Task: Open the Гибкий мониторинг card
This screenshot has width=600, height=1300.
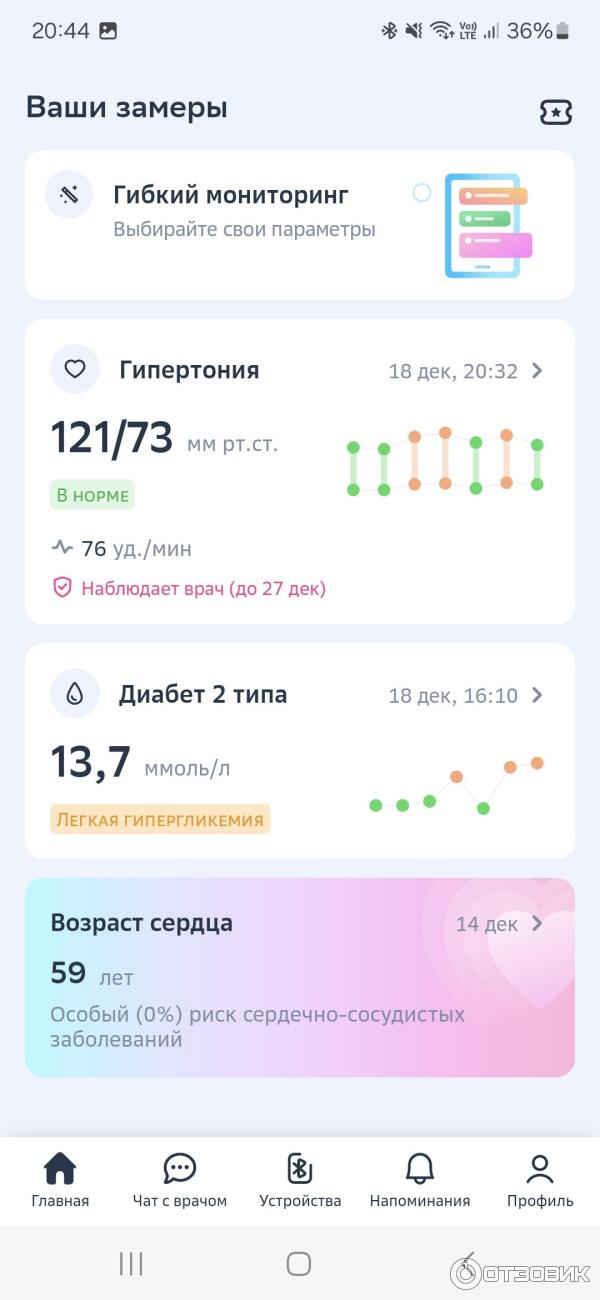Action: (300, 224)
